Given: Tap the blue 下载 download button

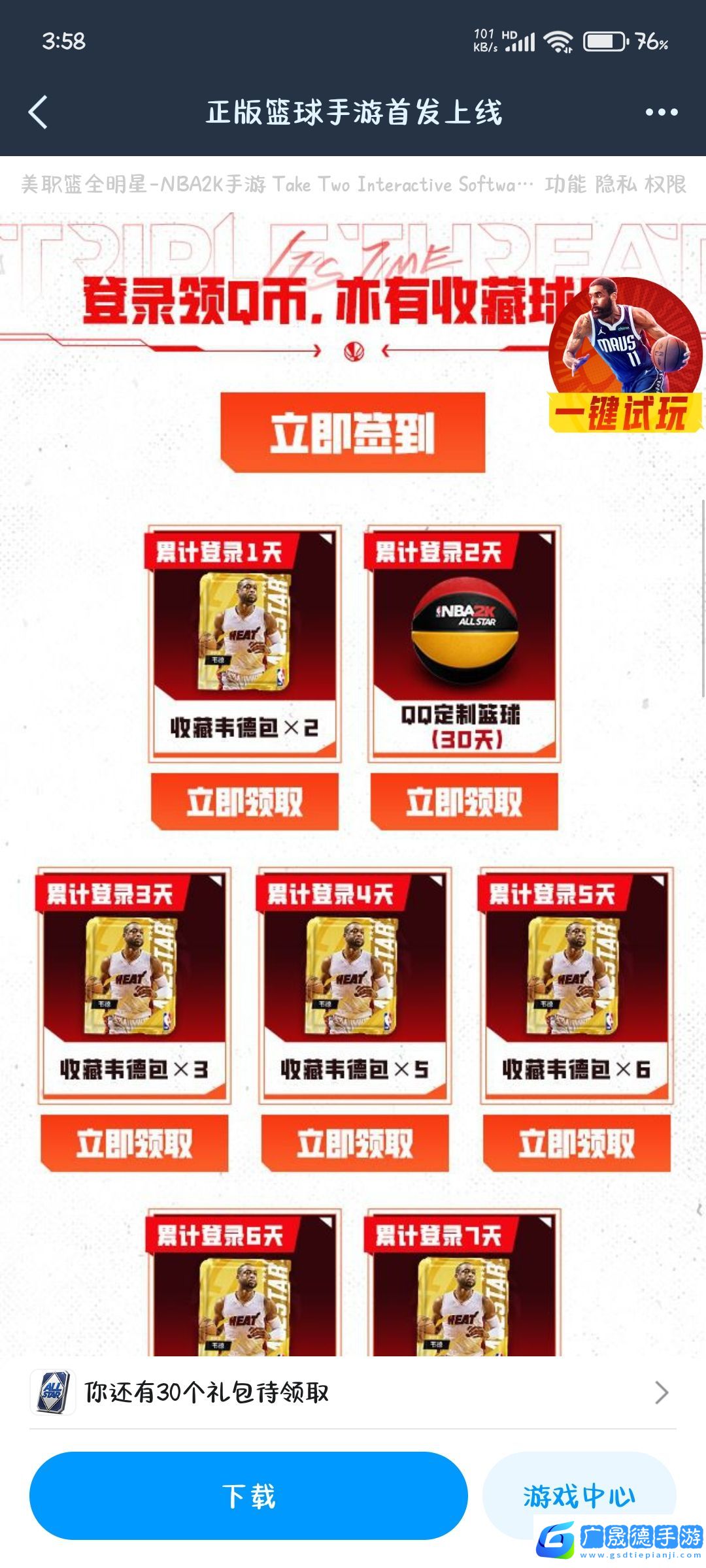Looking at the screenshot, I should tap(248, 1495).
